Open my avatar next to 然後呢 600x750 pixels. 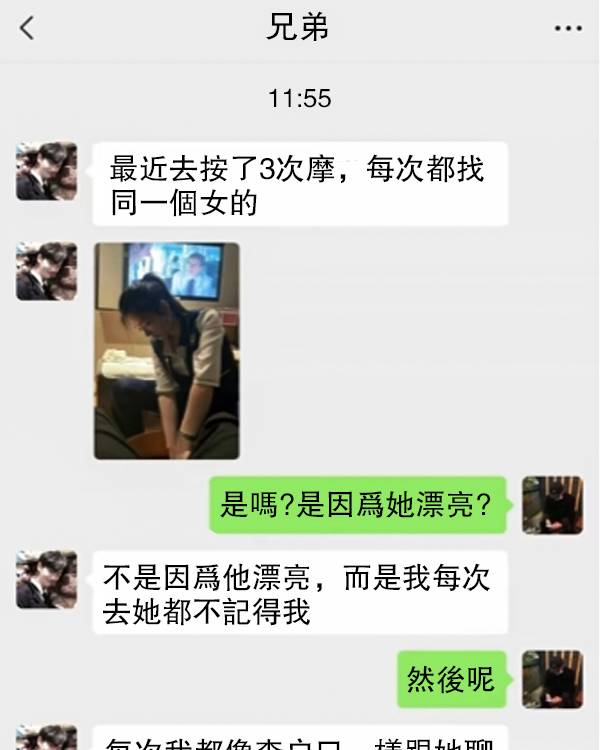[x=552, y=679]
